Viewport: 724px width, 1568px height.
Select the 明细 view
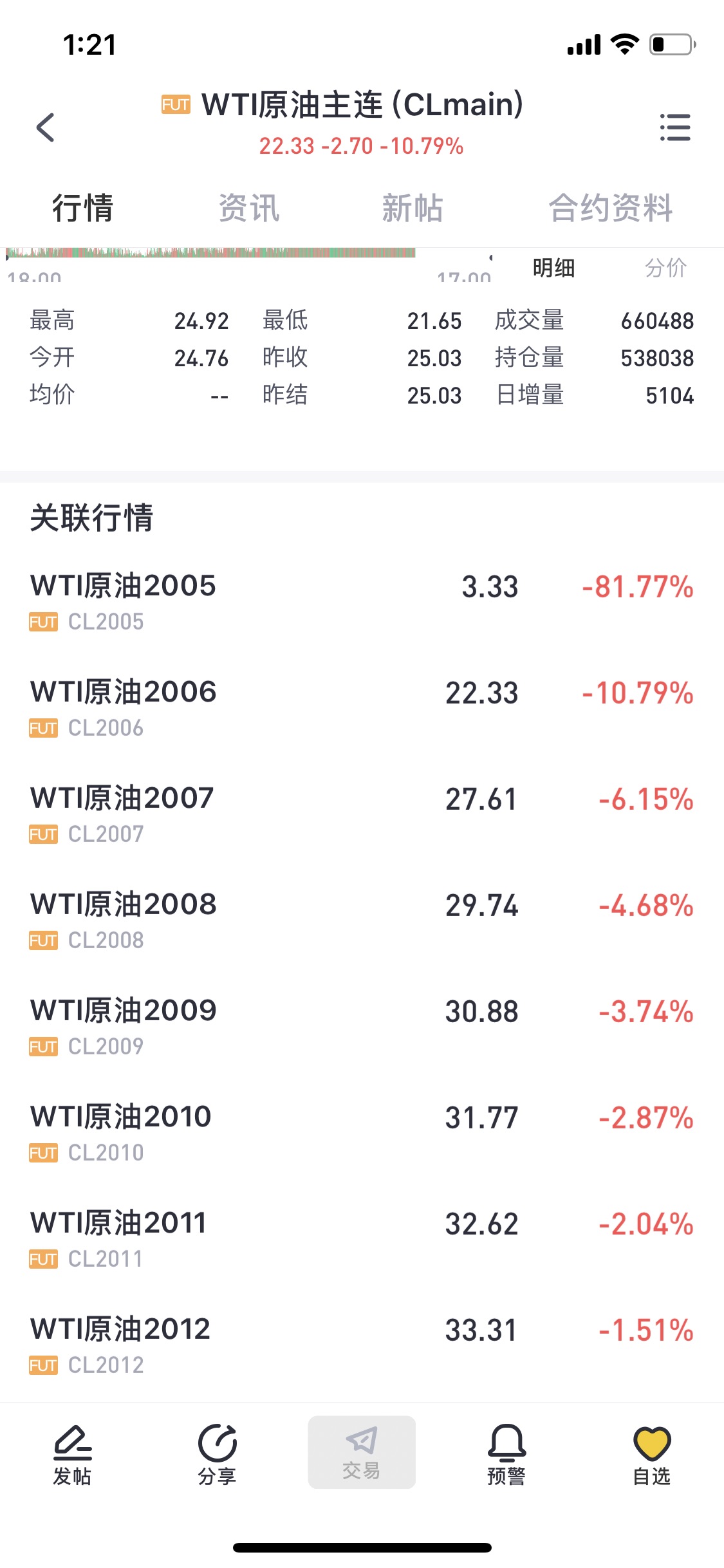(x=553, y=268)
